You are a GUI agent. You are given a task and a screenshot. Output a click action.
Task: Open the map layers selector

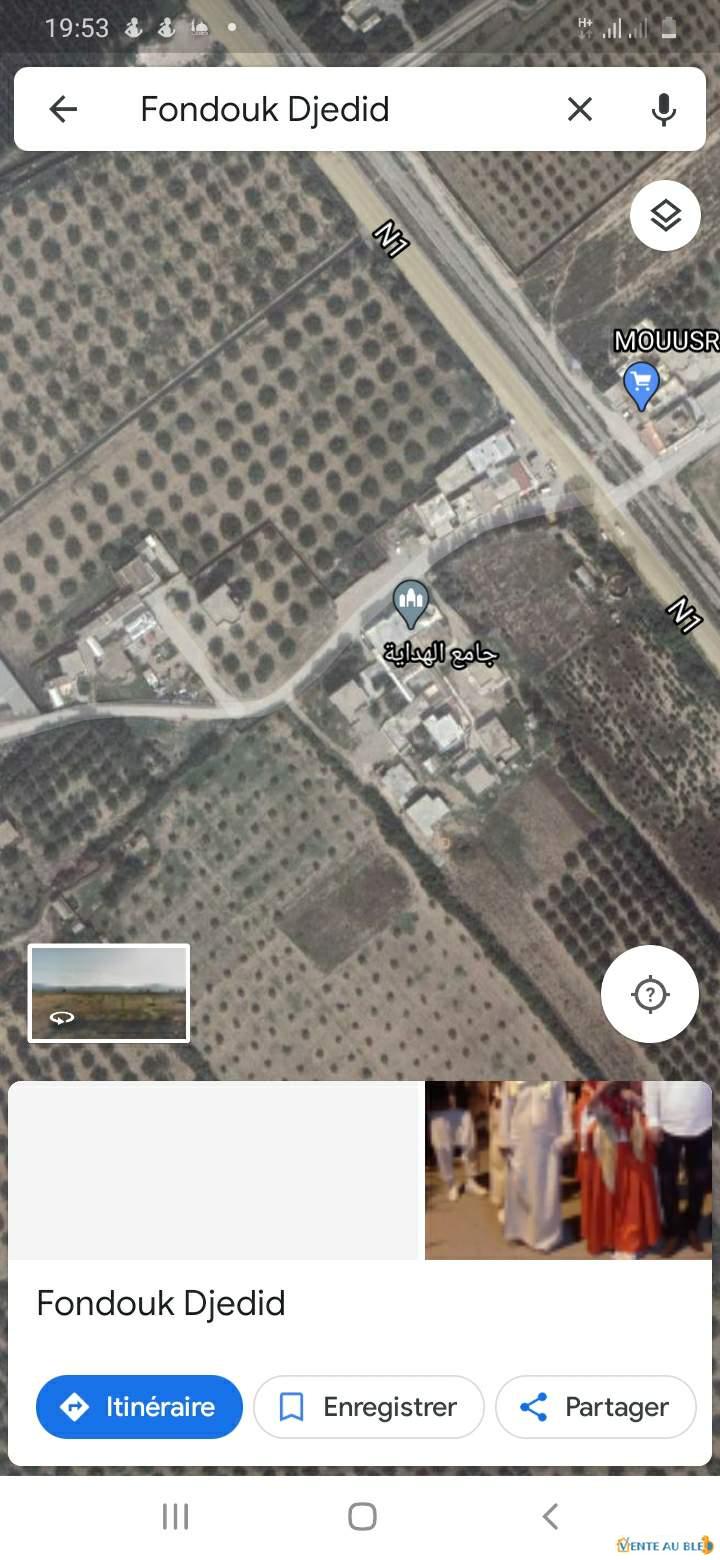point(665,215)
